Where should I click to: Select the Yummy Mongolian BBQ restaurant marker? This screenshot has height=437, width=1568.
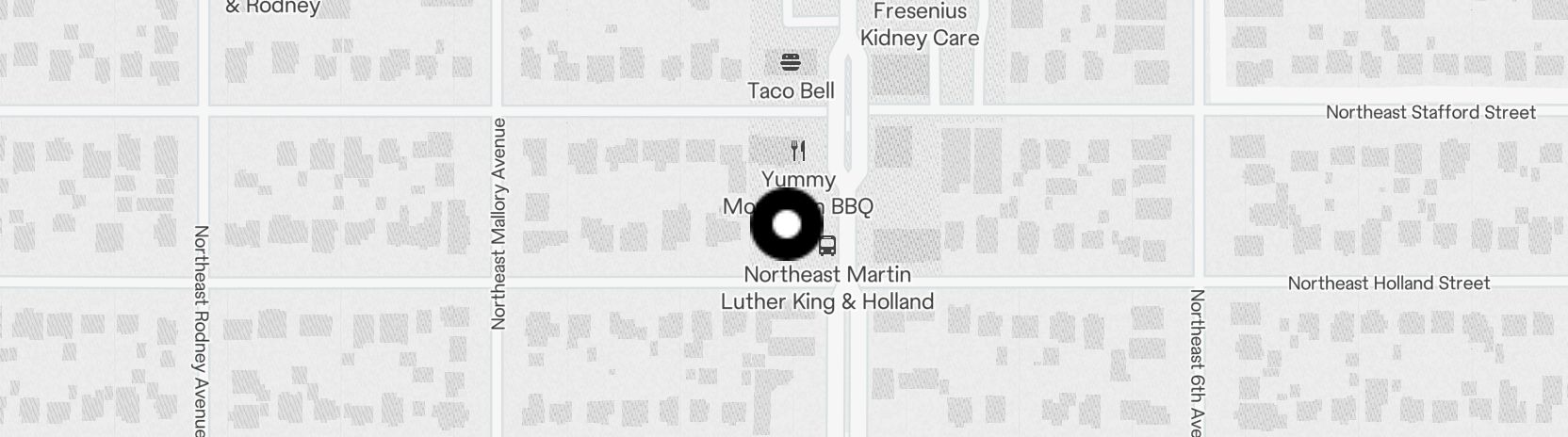coord(798,151)
